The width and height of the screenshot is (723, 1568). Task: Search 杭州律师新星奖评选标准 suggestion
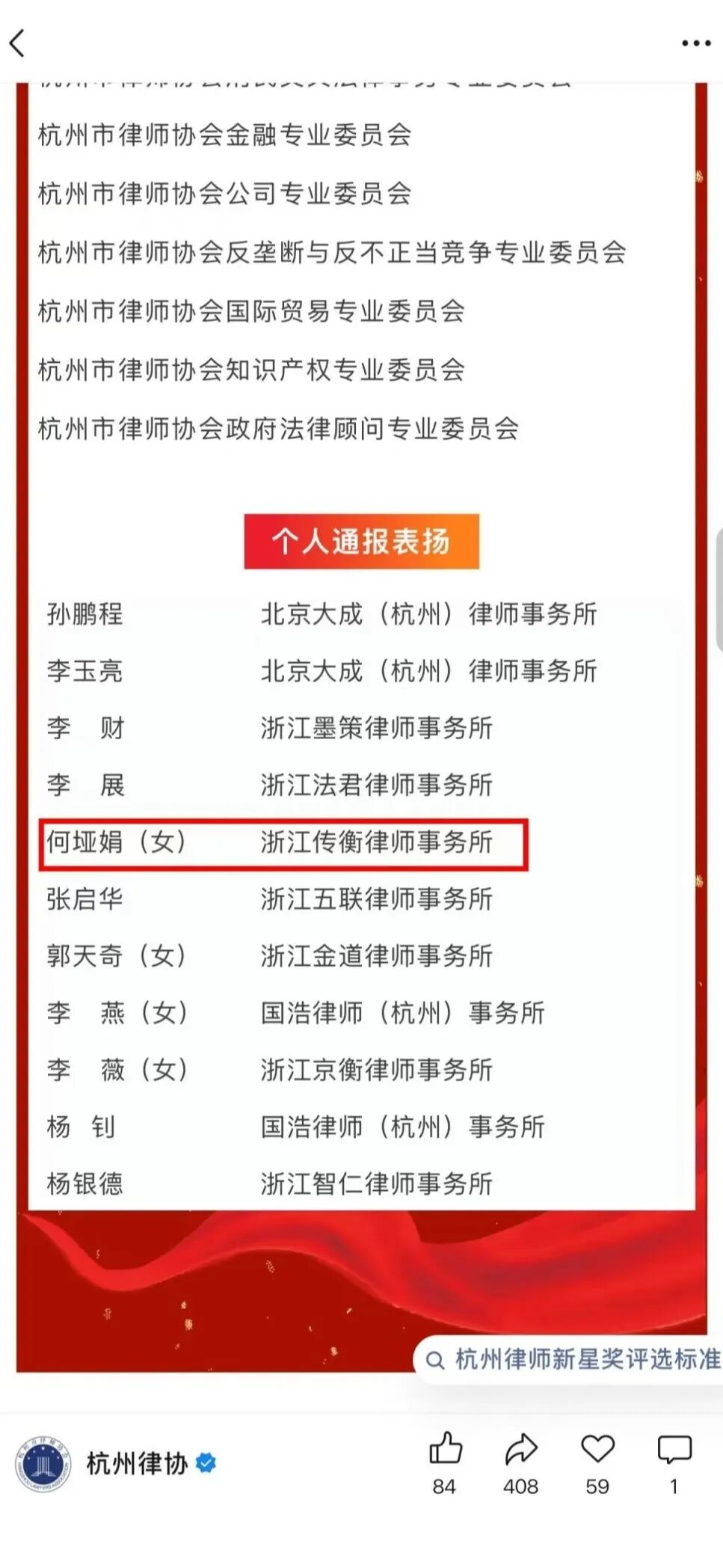(572, 1359)
